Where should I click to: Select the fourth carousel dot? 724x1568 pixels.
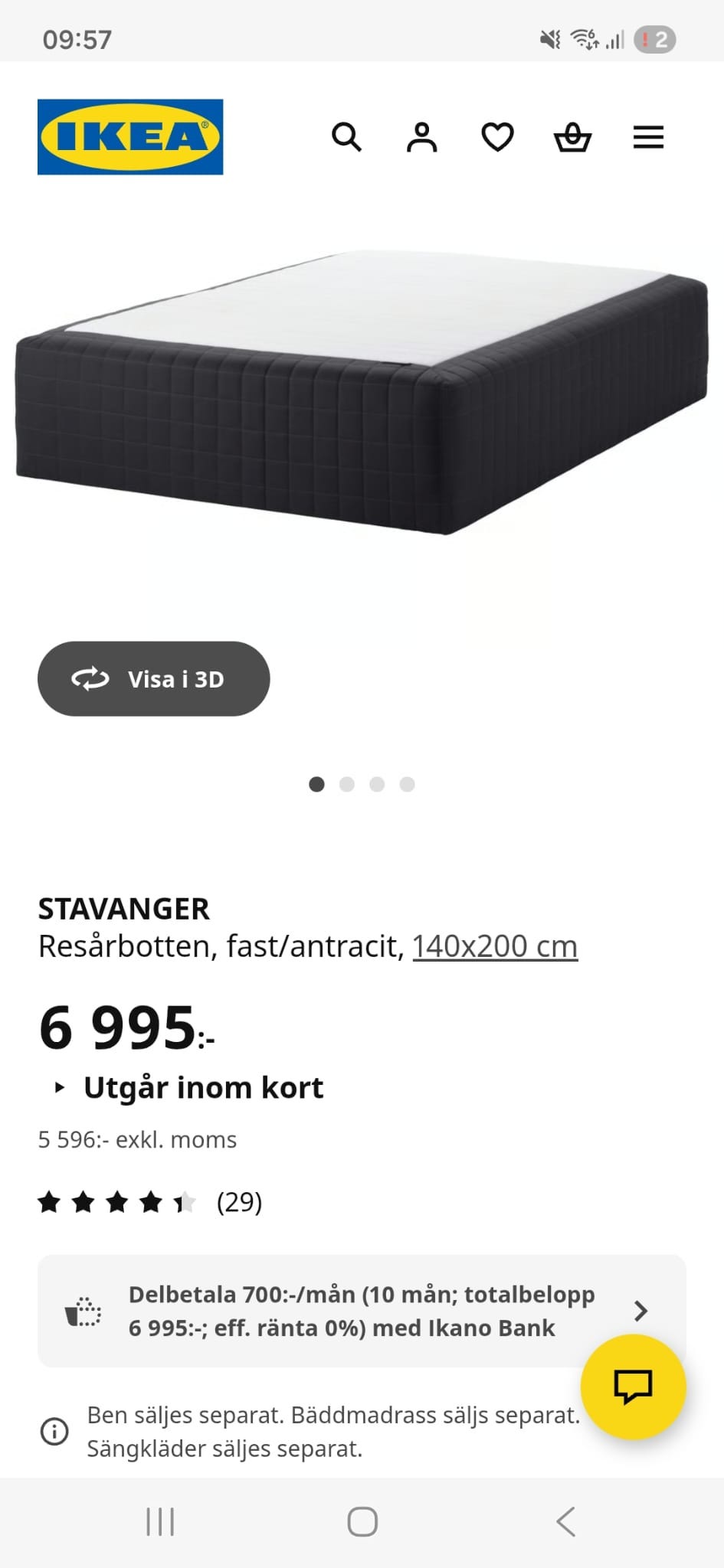coord(407,784)
